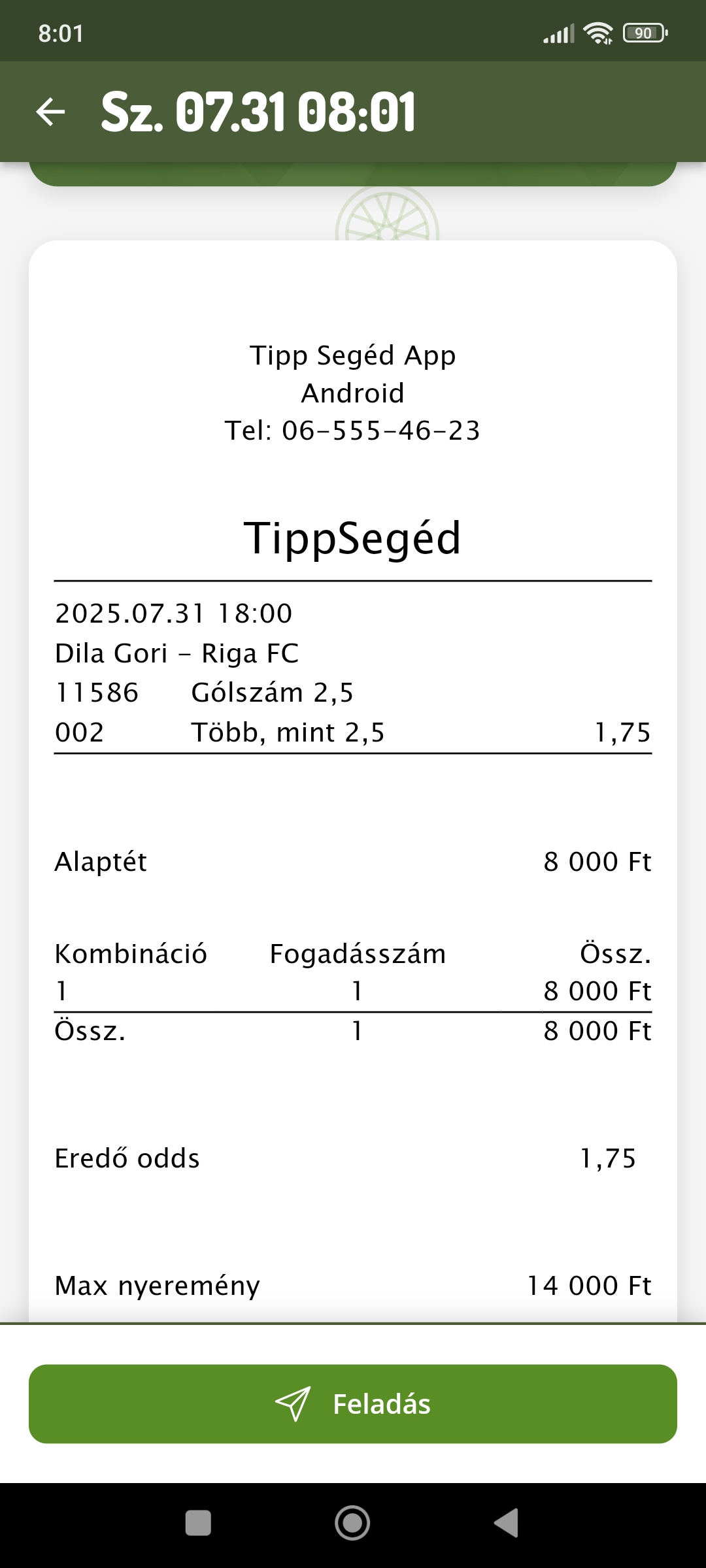Go to the system home screen
706x1568 pixels.
tap(352, 1523)
